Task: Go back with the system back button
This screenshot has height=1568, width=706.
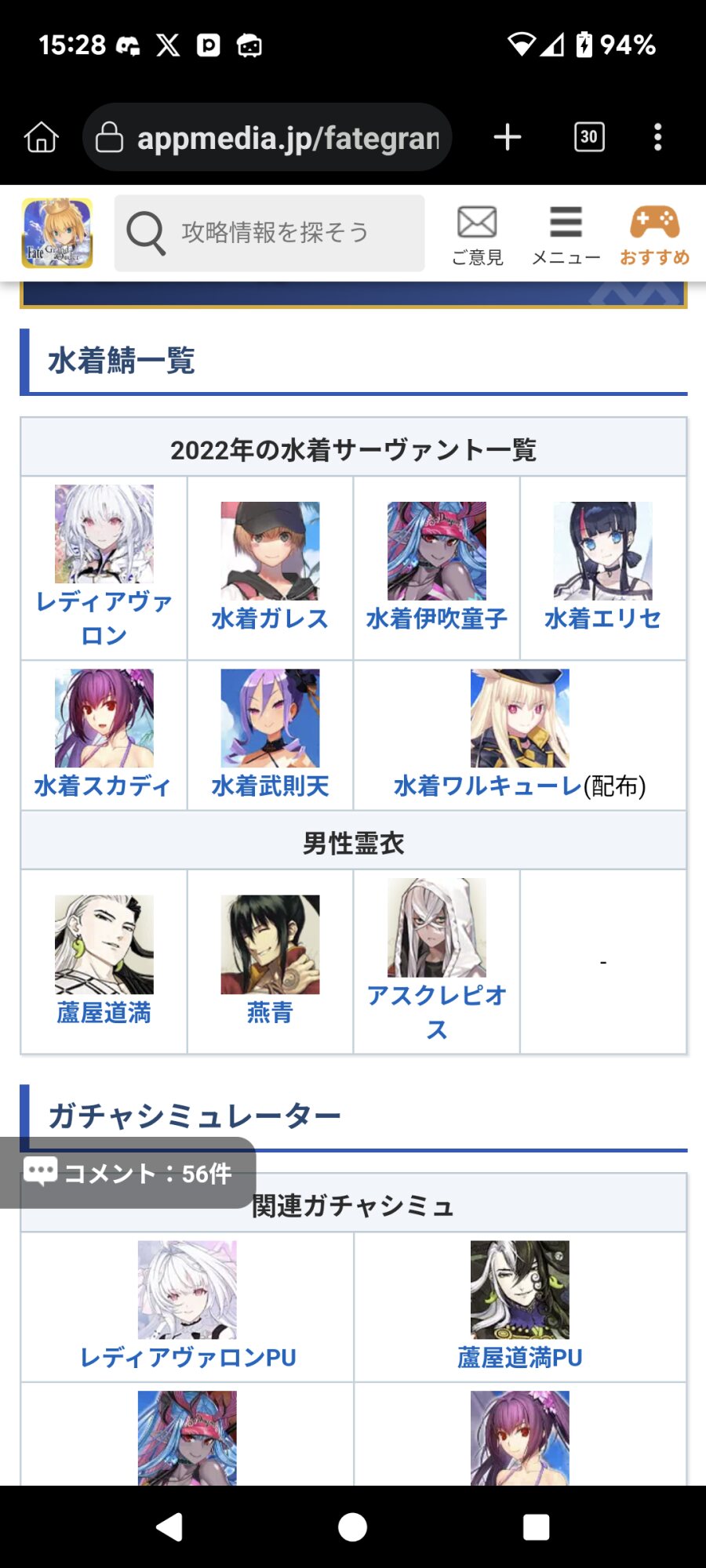Action: 169,1526
